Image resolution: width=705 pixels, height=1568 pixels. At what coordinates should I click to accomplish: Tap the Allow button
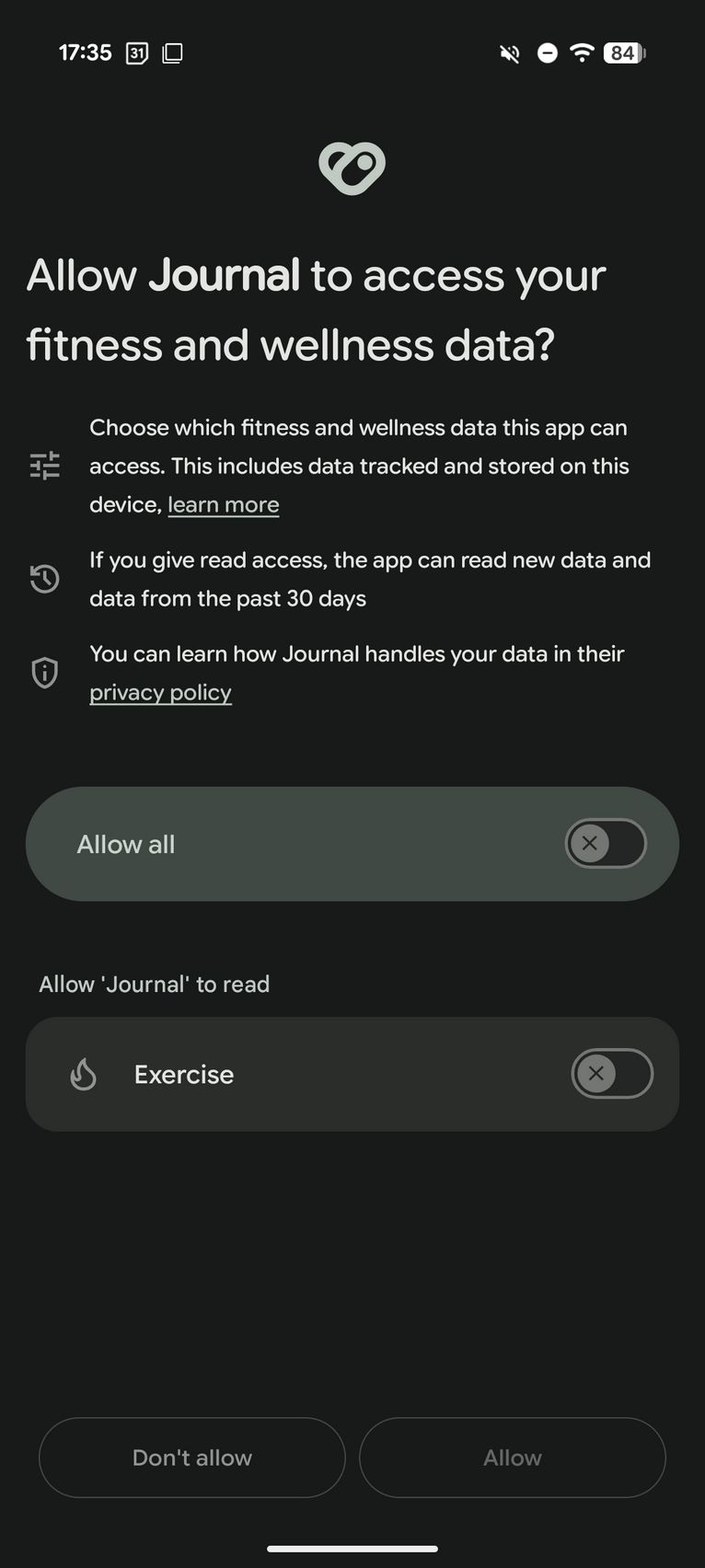point(513,1458)
